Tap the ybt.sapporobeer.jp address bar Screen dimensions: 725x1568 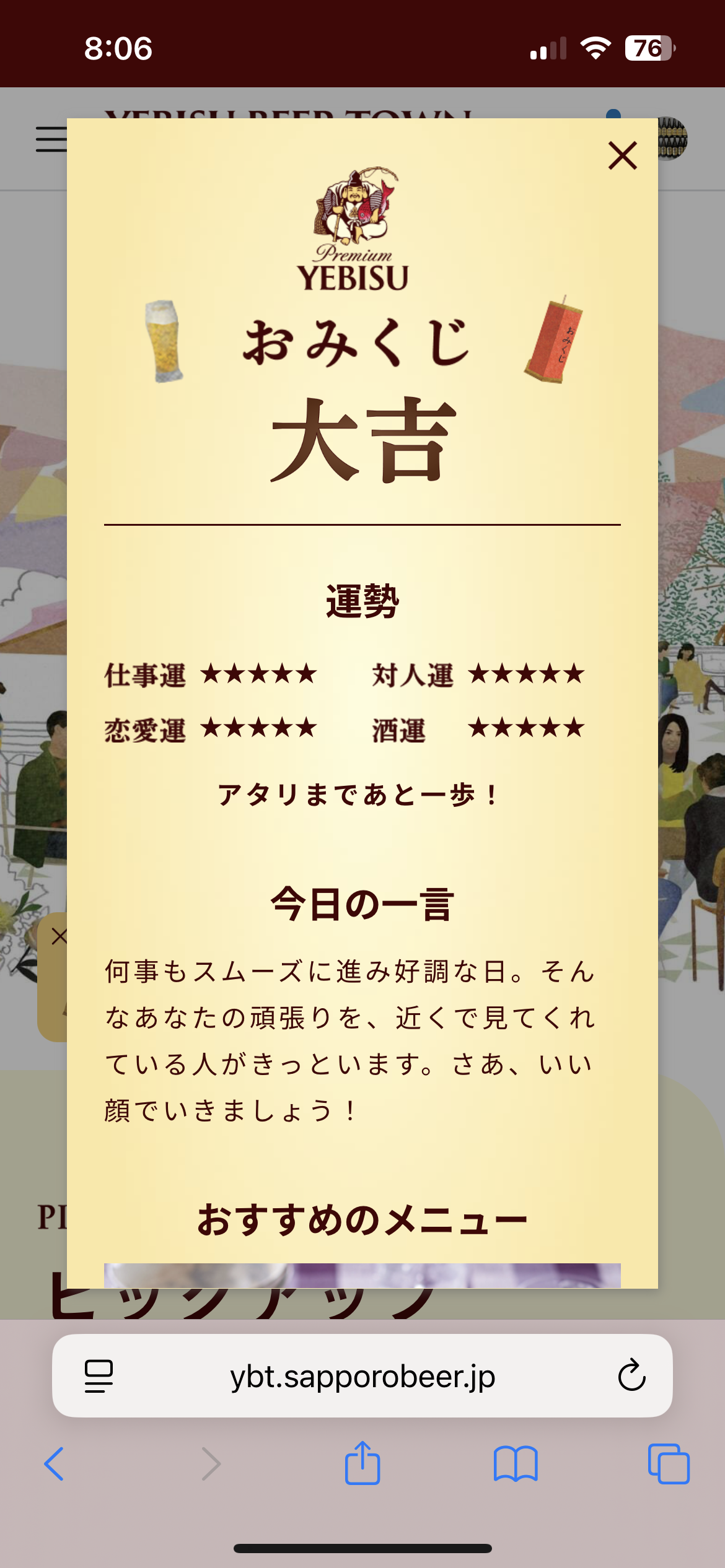click(362, 1376)
